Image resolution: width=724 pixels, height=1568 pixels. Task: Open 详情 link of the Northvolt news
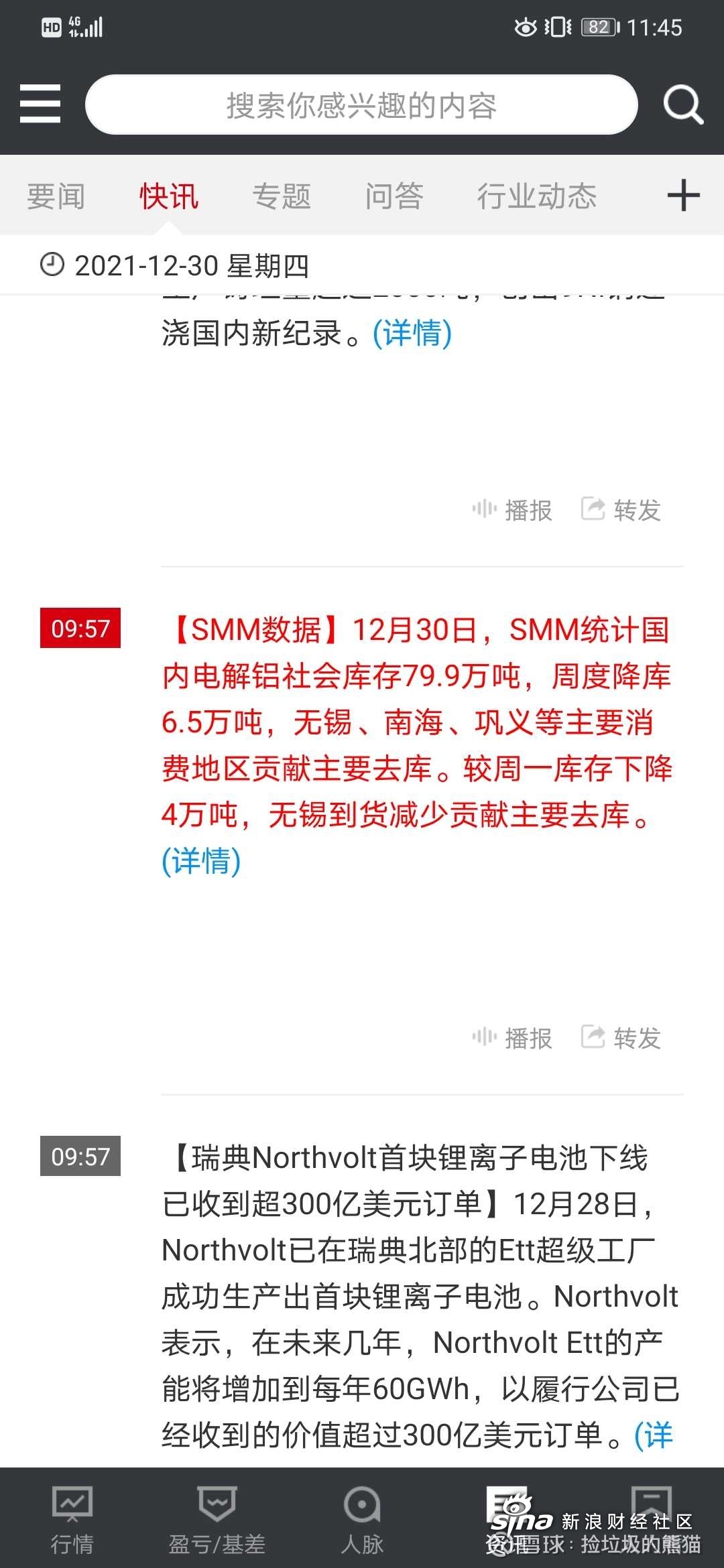[x=654, y=1435]
